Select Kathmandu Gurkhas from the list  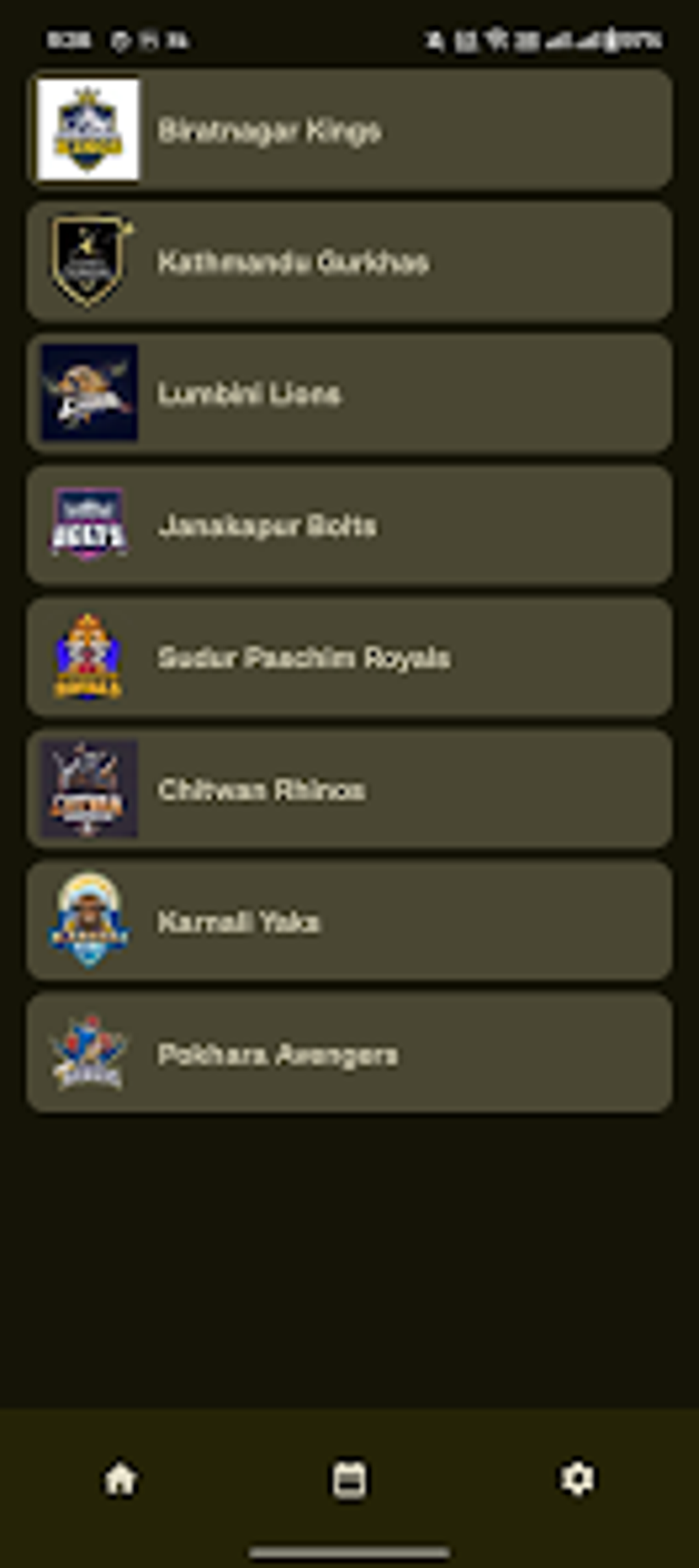pyautogui.click(x=349, y=261)
